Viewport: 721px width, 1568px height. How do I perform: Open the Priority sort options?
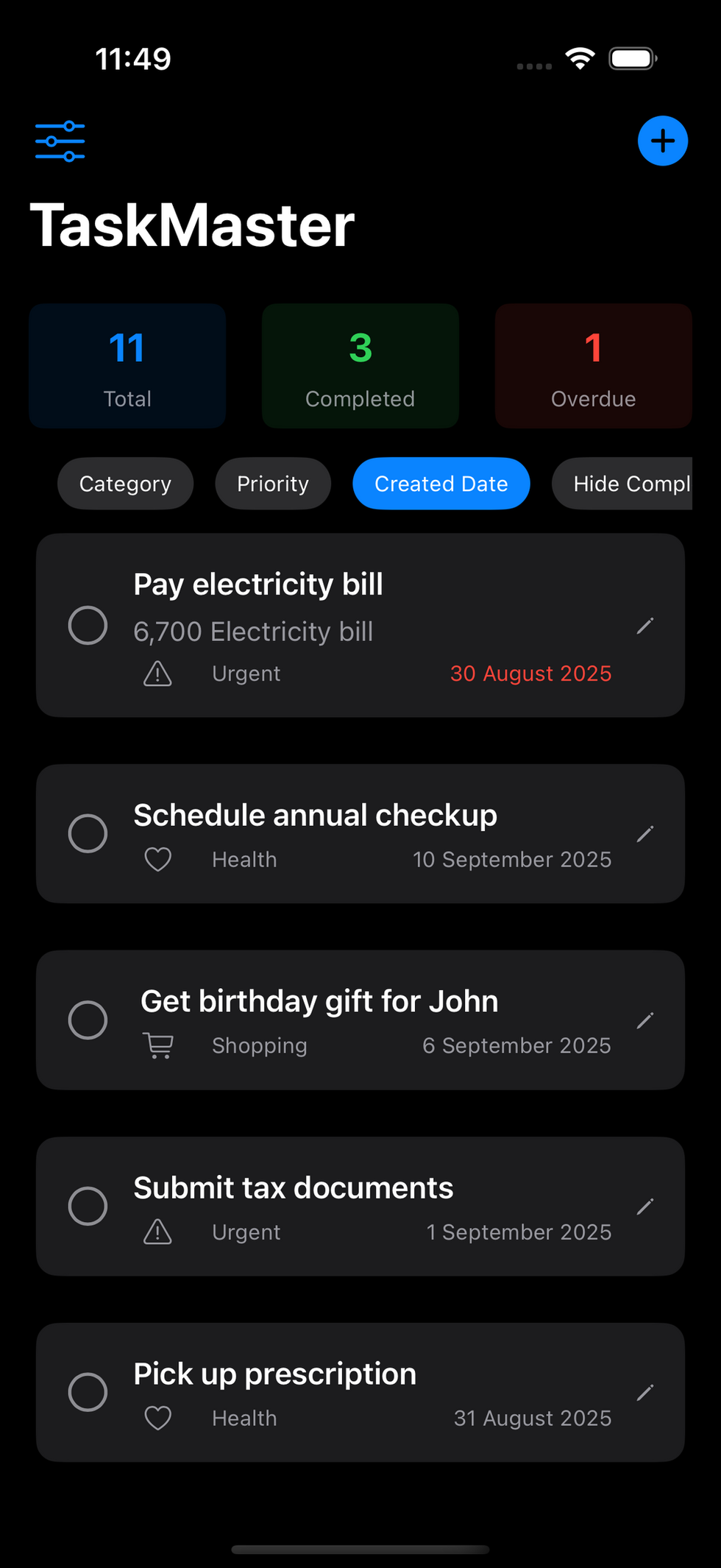click(273, 484)
